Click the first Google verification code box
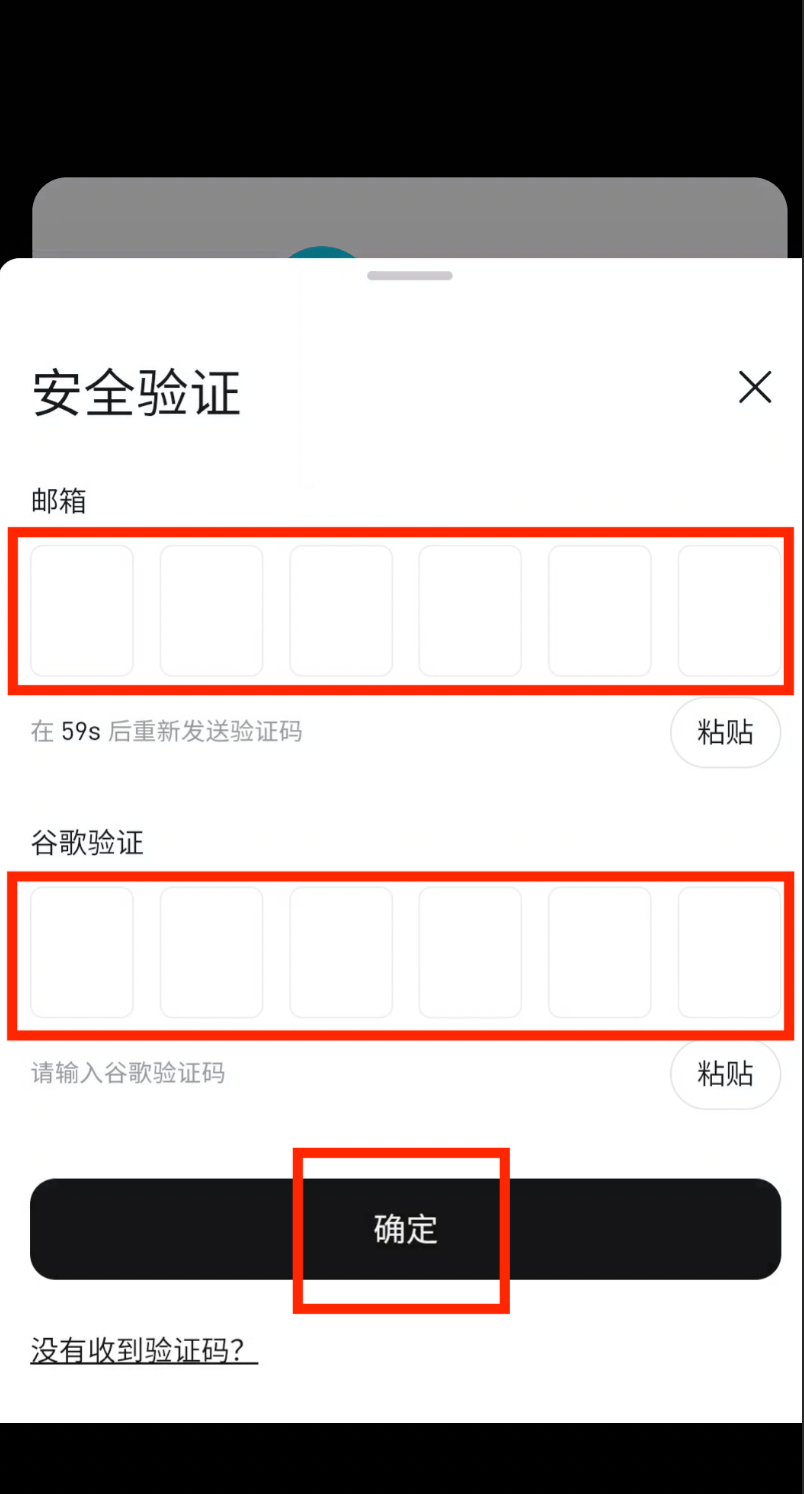Viewport: 804px width, 1494px height. point(81,952)
